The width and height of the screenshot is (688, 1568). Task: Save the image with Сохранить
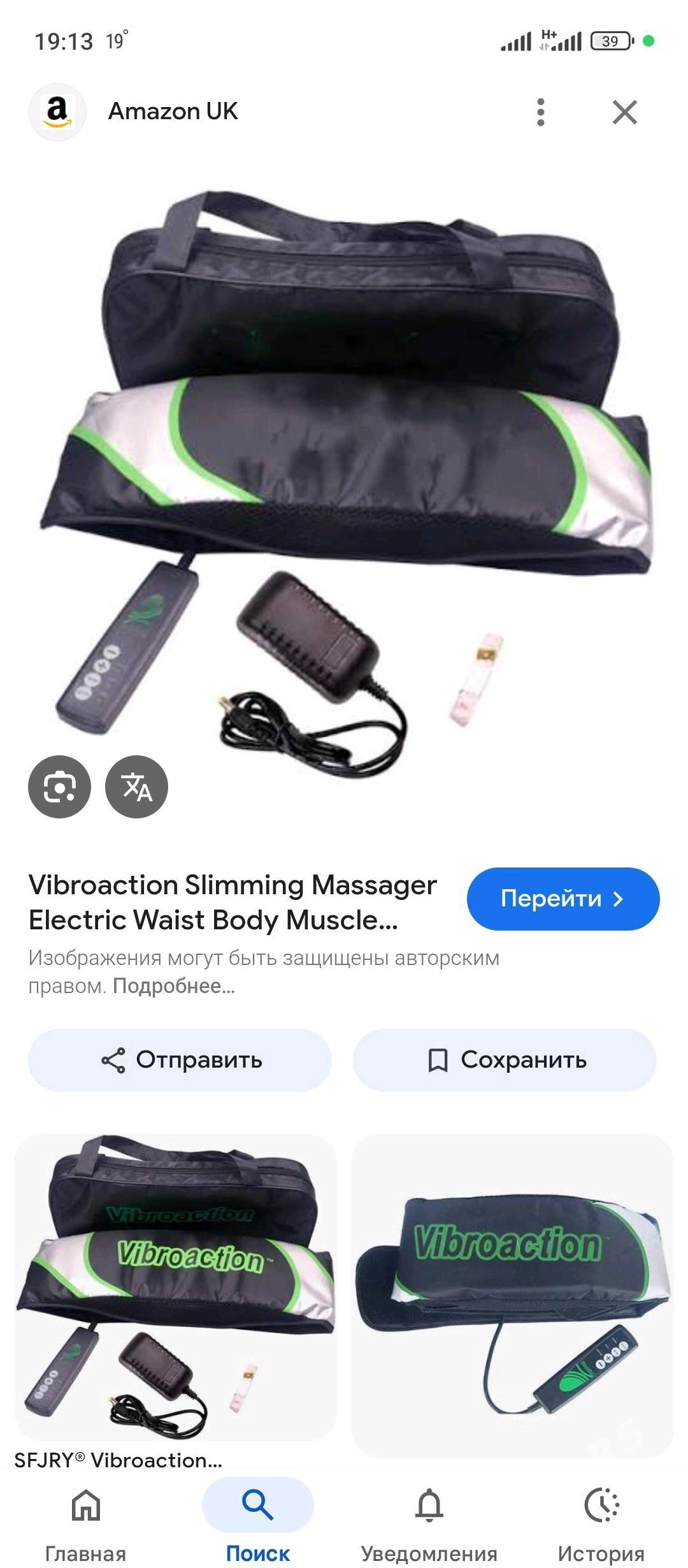tap(505, 1060)
